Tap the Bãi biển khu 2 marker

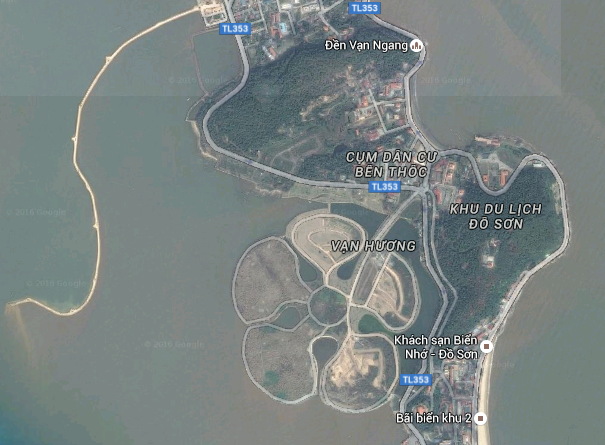(480, 417)
